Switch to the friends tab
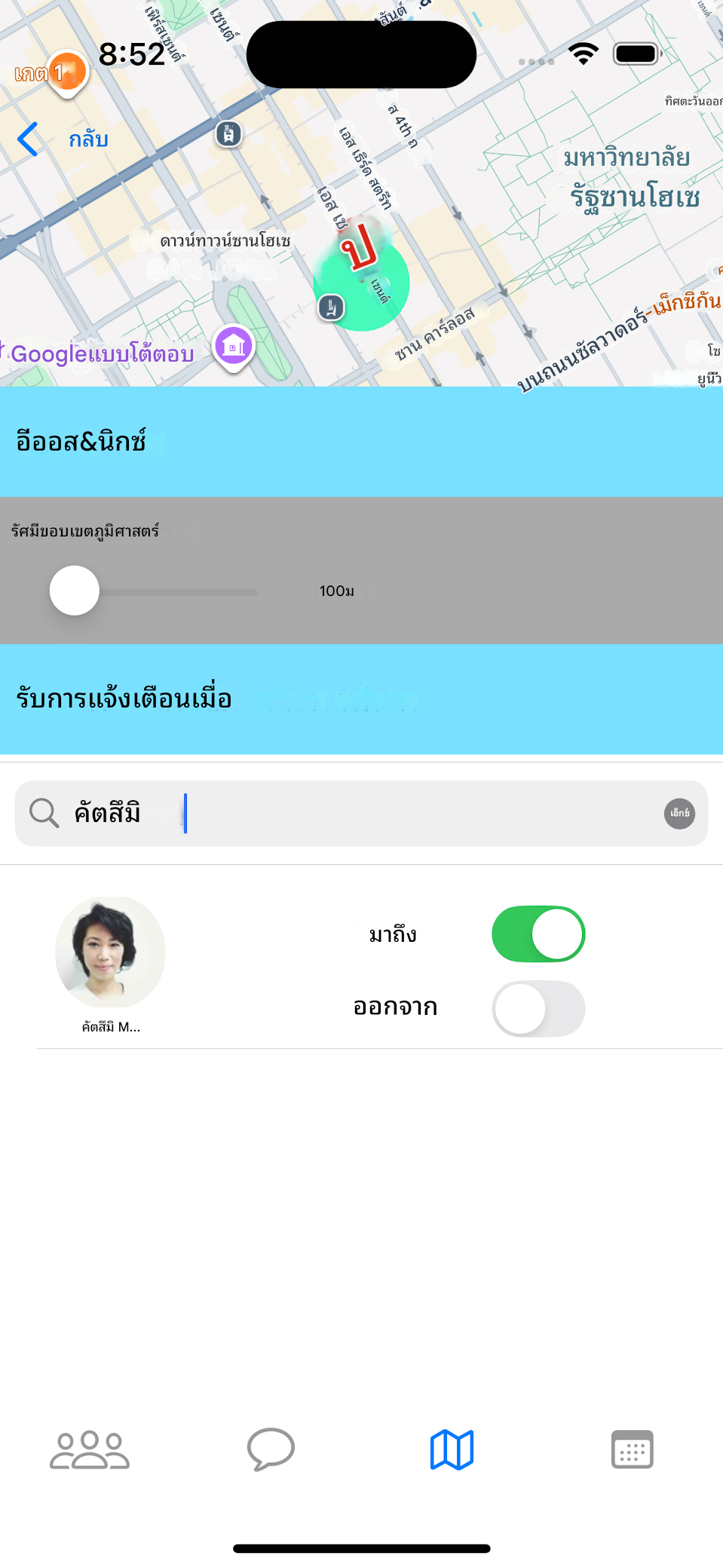 tap(89, 1448)
